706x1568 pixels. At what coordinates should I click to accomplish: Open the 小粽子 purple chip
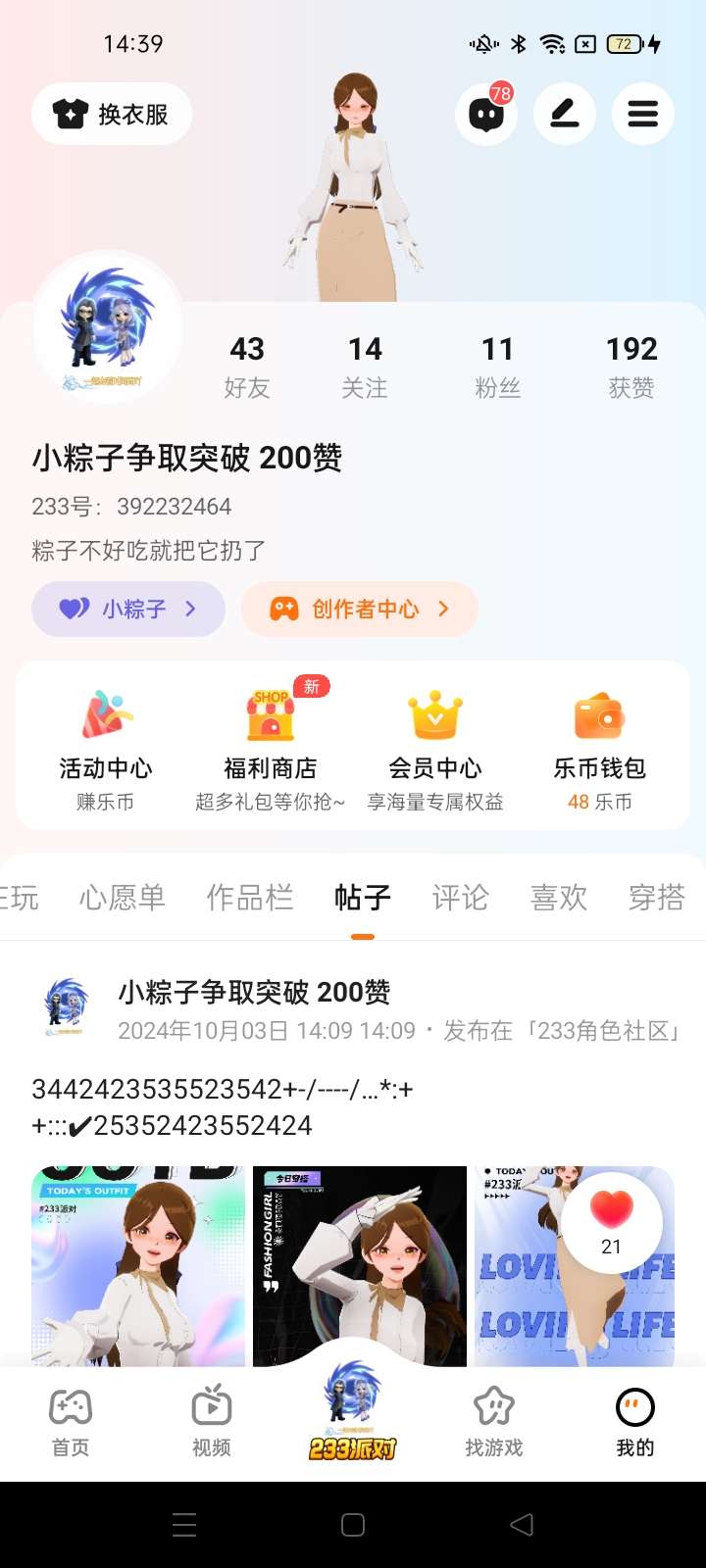coord(128,609)
